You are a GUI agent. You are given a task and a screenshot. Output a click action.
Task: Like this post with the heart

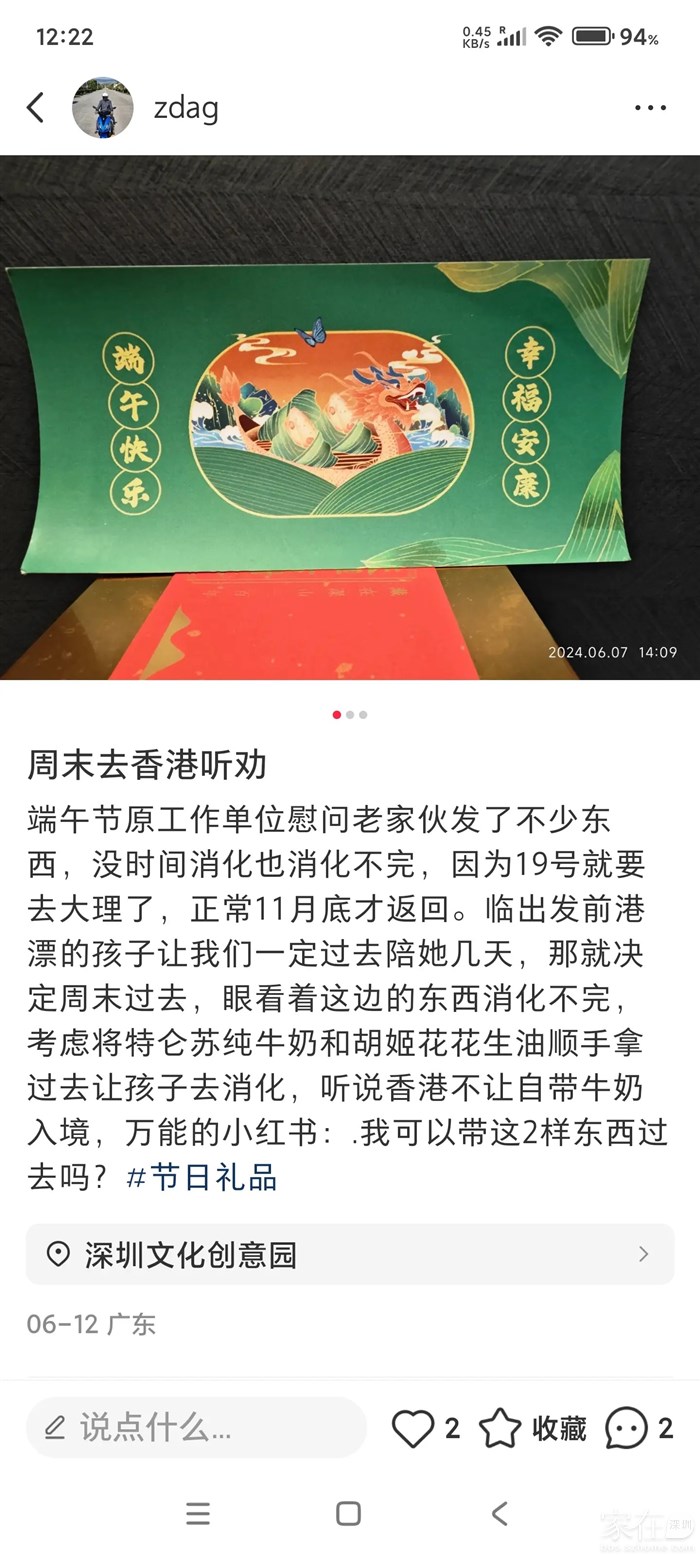coord(413,1428)
